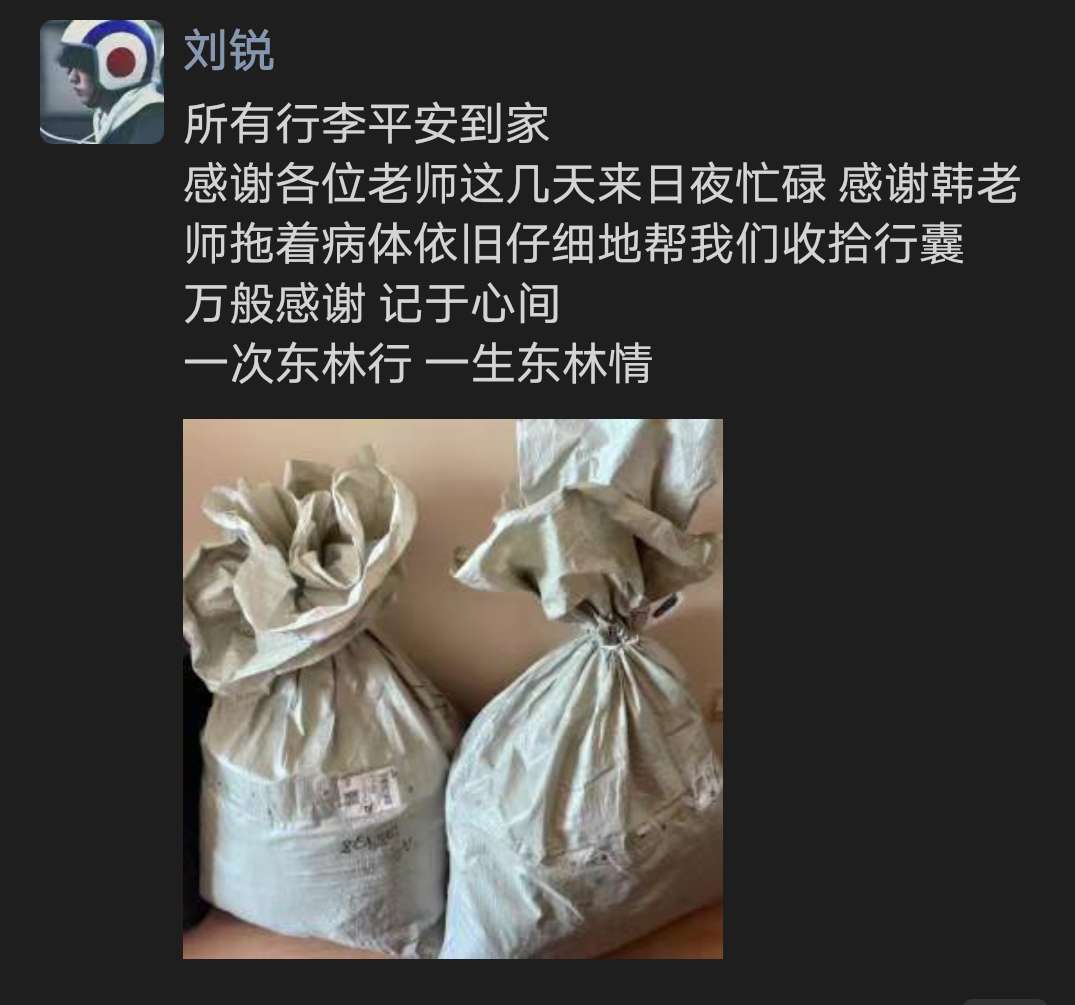The width and height of the screenshot is (1075, 1005).
Task: Open 刘锐's profile avatar
Action: tap(101, 82)
